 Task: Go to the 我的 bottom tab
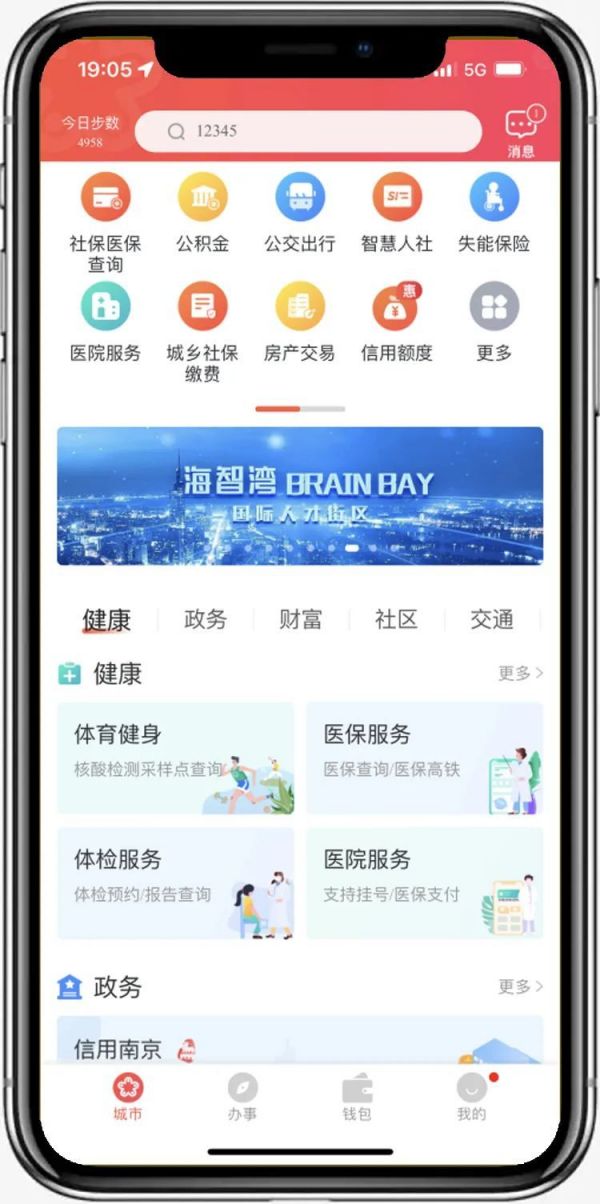tap(472, 1097)
